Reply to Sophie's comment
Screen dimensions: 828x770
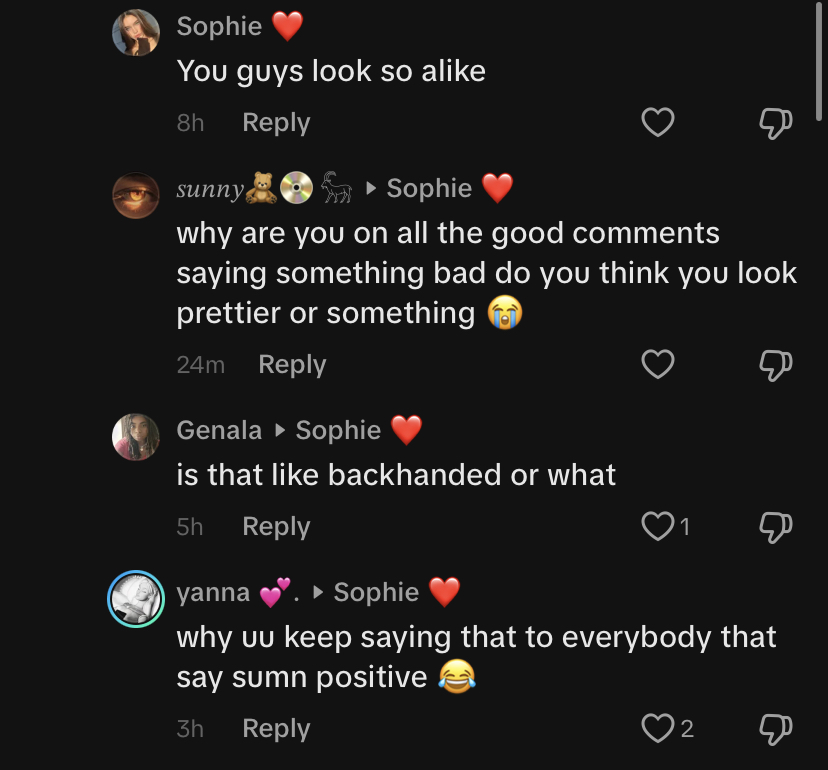[x=276, y=123]
